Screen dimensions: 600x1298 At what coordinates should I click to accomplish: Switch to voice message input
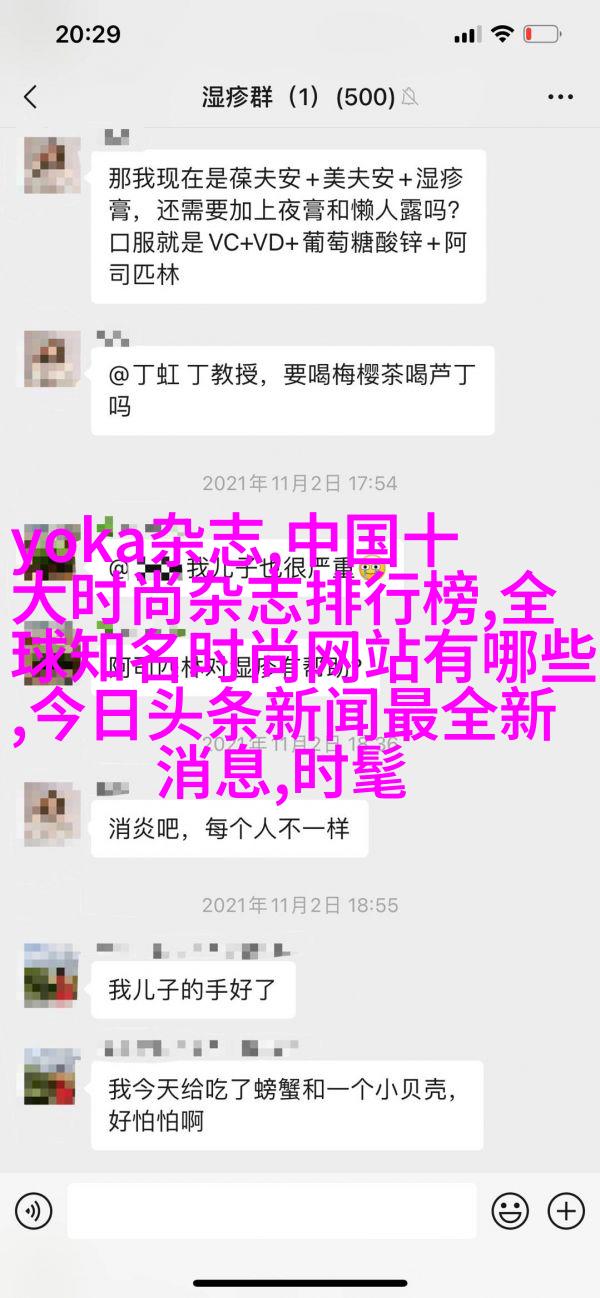[x=34, y=1211]
